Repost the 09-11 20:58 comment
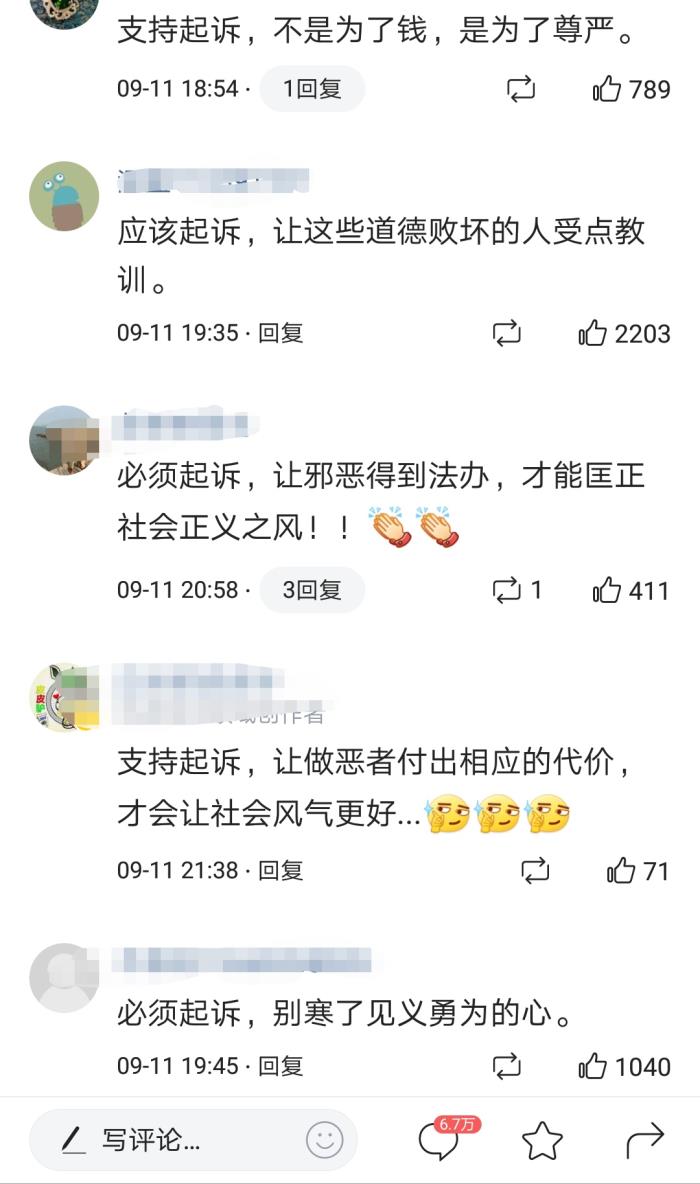 507,590
